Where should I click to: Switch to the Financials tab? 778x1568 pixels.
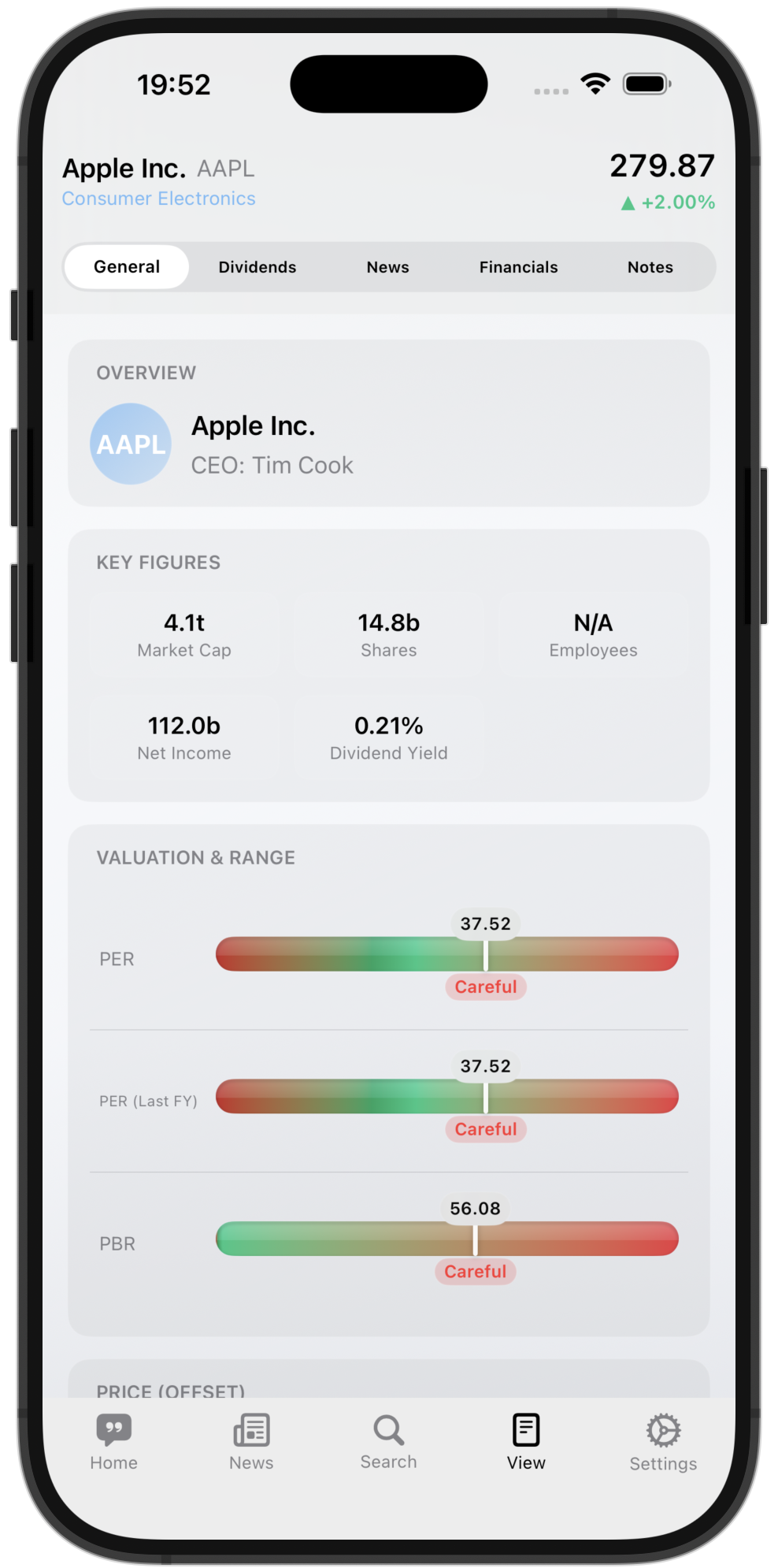pyautogui.click(x=519, y=267)
